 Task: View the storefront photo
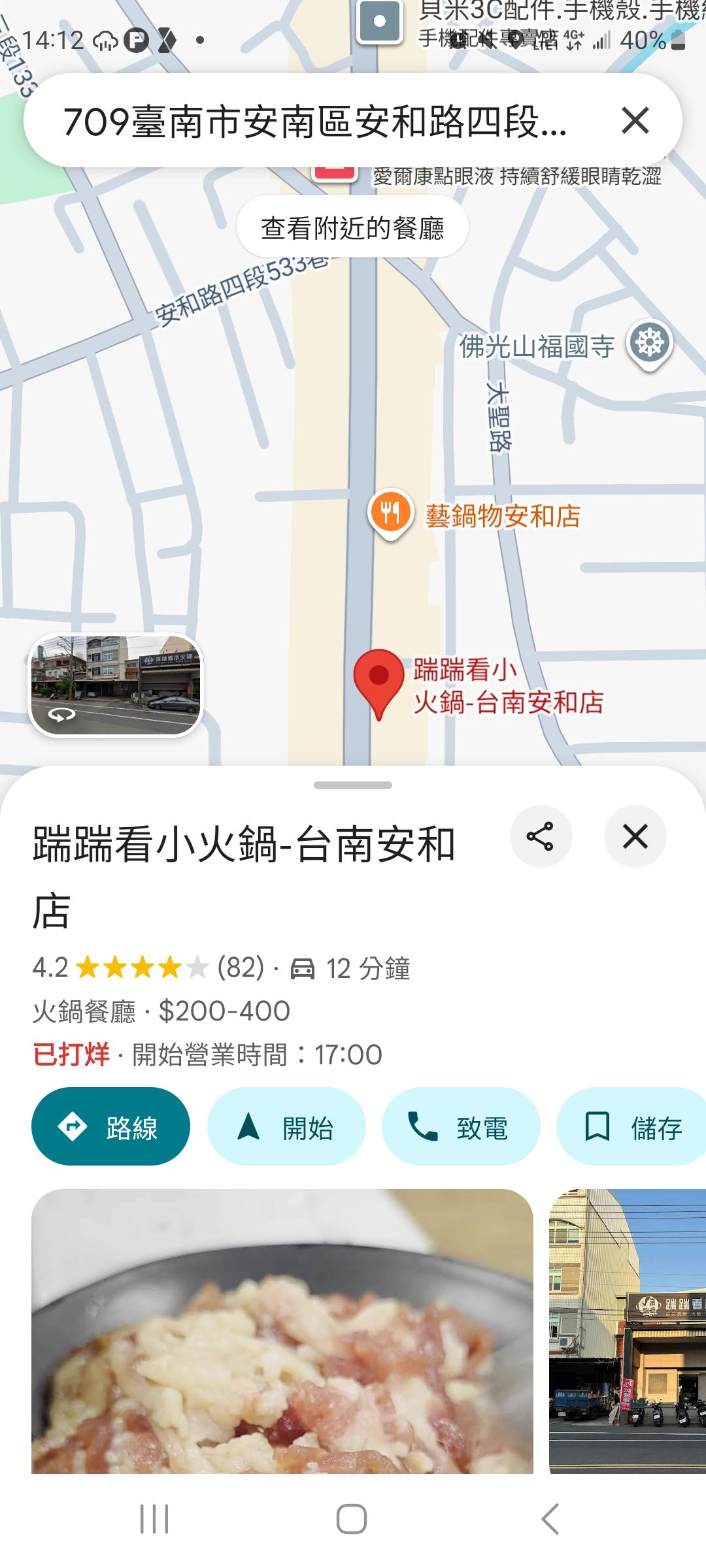(628, 1331)
